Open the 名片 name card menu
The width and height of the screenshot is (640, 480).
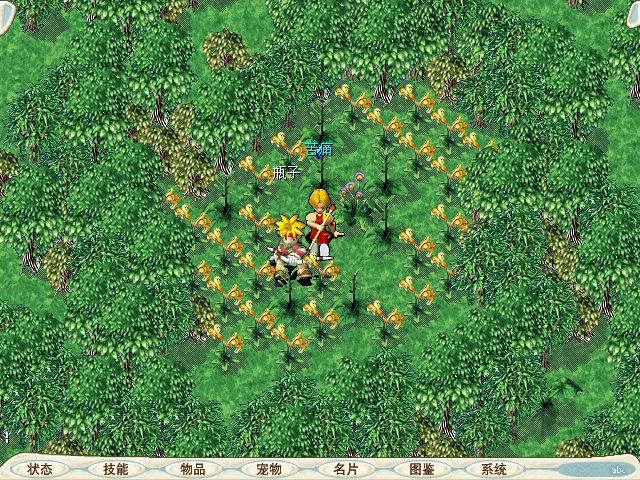point(345,469)
